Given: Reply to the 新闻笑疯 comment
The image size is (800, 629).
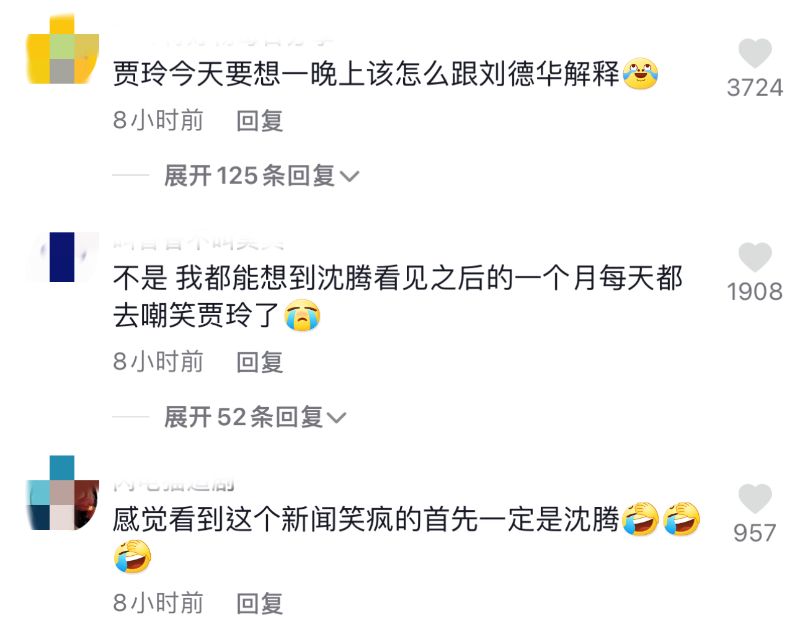Looking at the screenshot, I should (260, 603).
